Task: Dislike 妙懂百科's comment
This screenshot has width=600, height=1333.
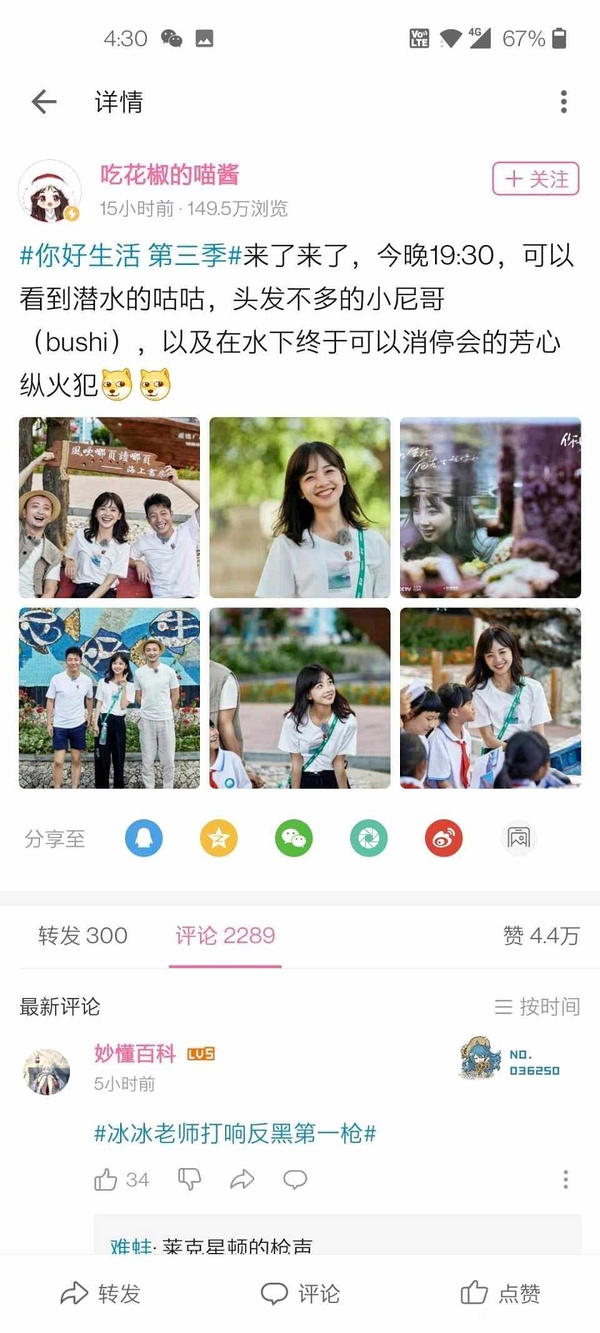Action: 189,1180
